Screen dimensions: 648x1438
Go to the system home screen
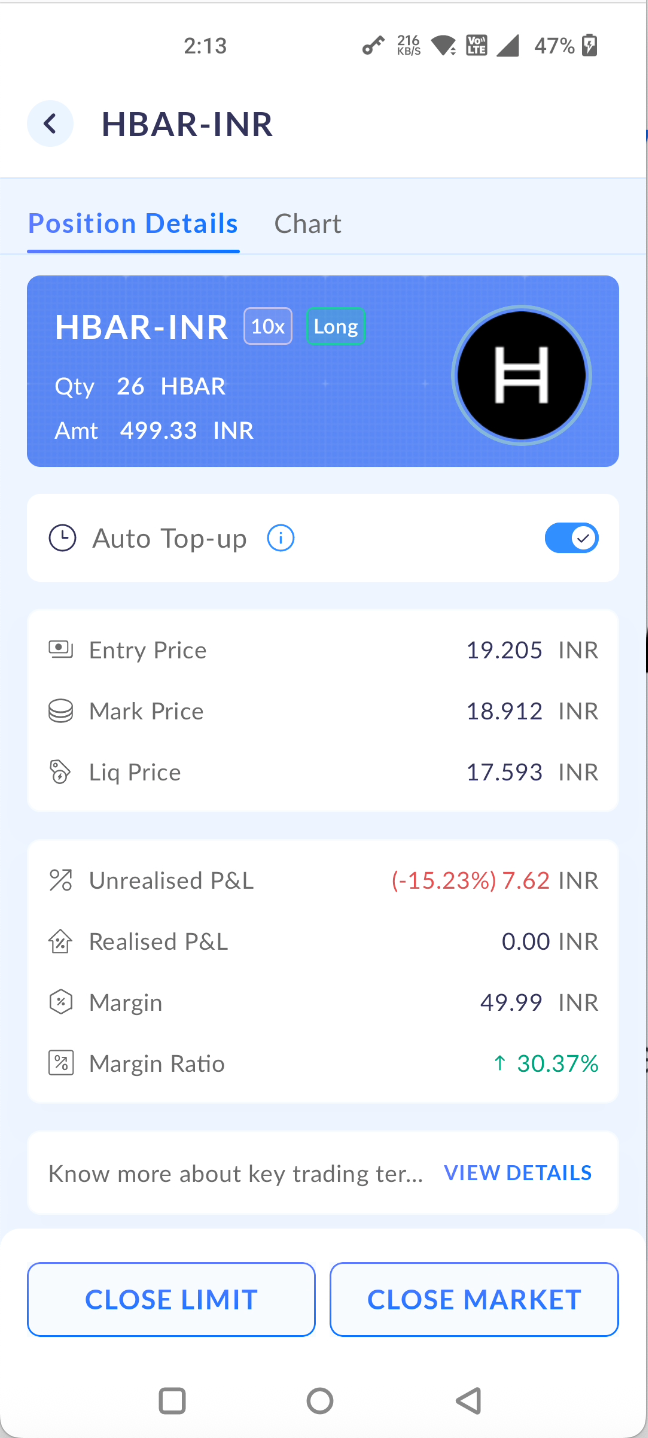pos(320,1401)
